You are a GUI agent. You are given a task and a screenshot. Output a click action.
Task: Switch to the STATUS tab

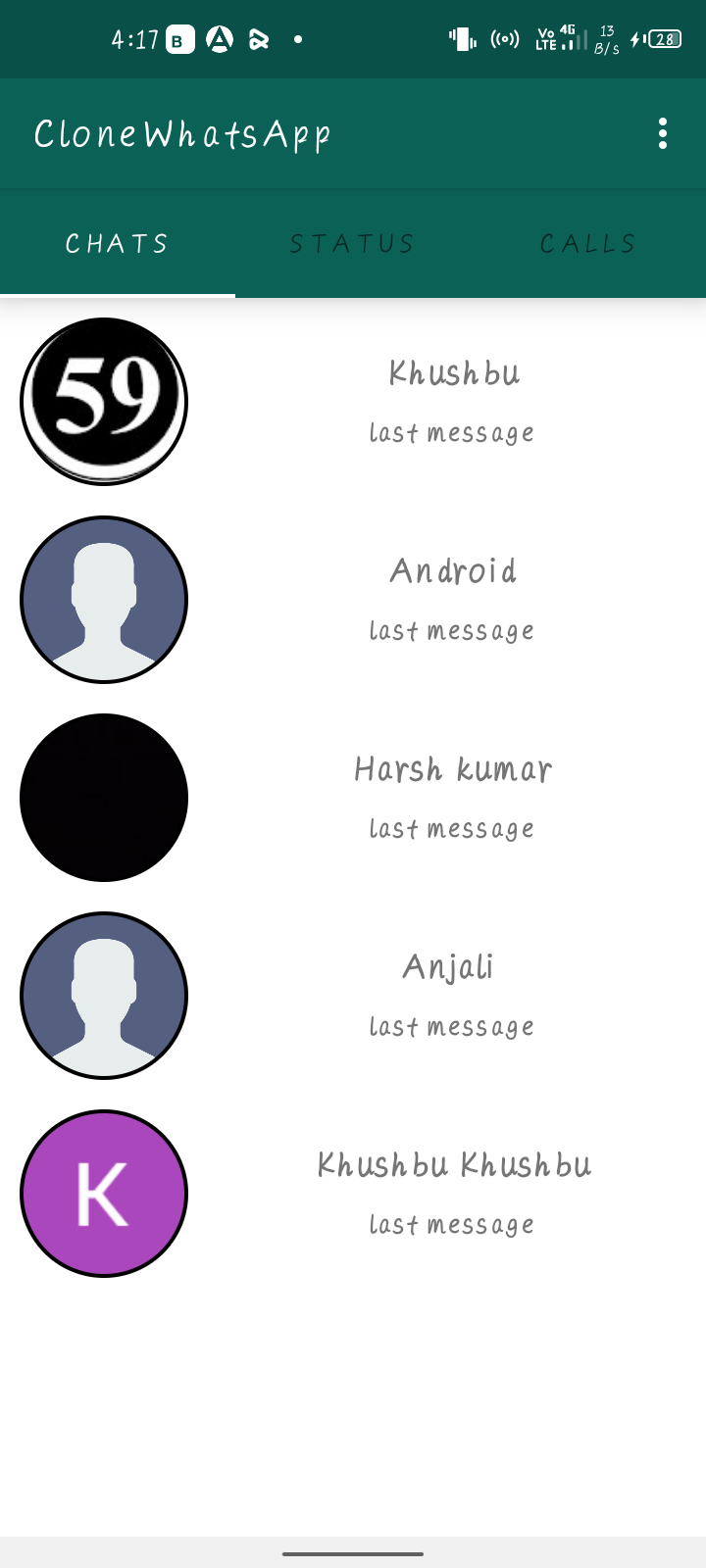pyautogui.click(x=352, y=243)
